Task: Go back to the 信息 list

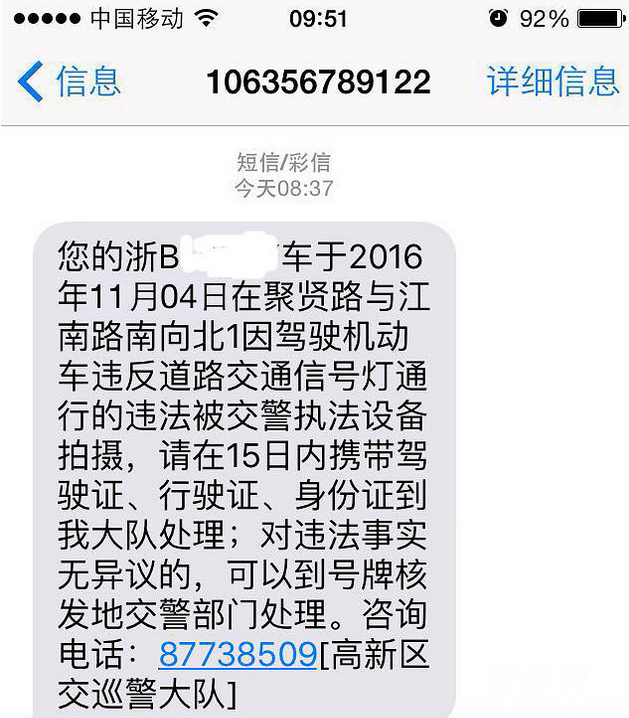Action: tap(68, 81)
